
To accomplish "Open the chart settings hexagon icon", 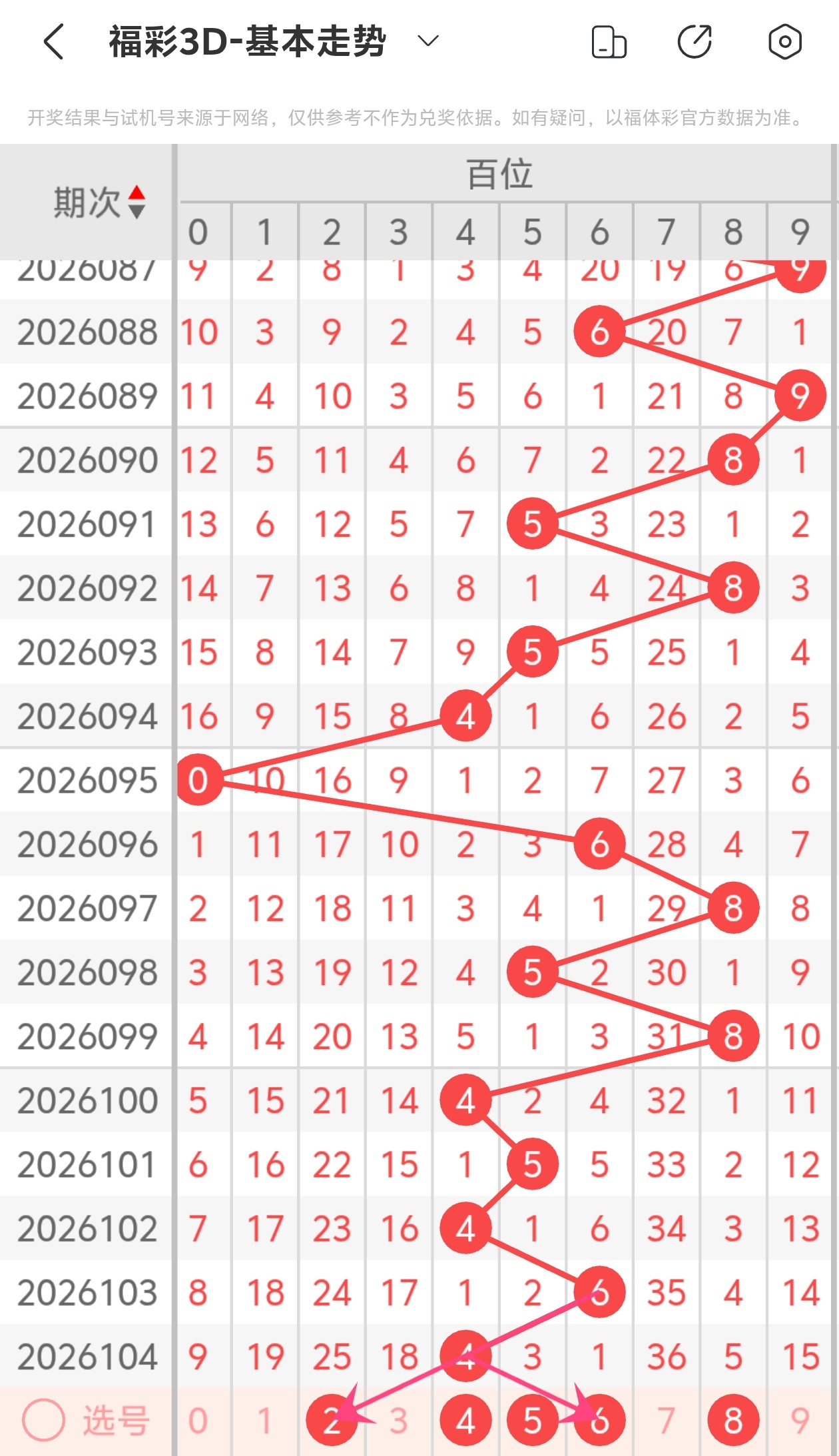I will [x=784, y=42].
